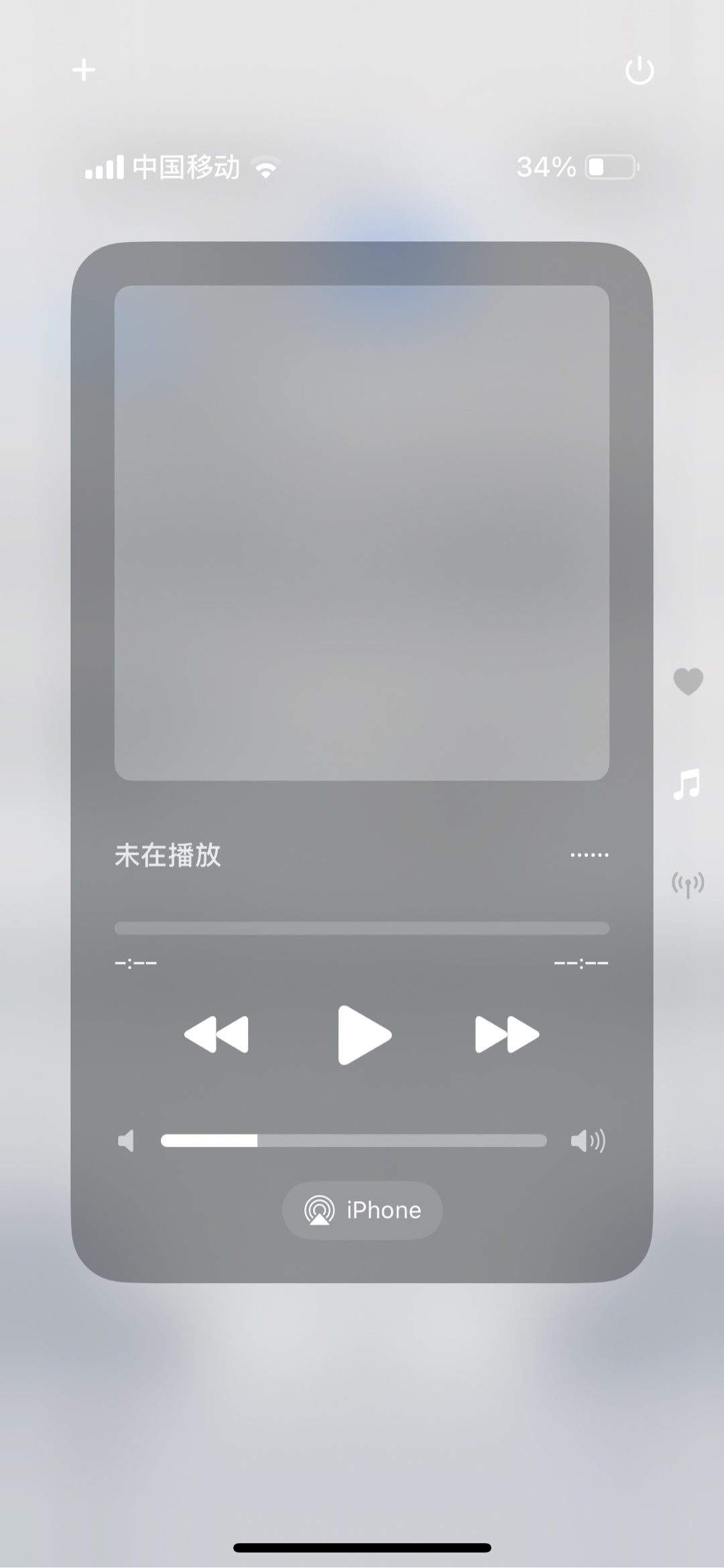Play the media
Image resolution: width=724 pixels, height=1568 pixels.
pos(363,1035)
